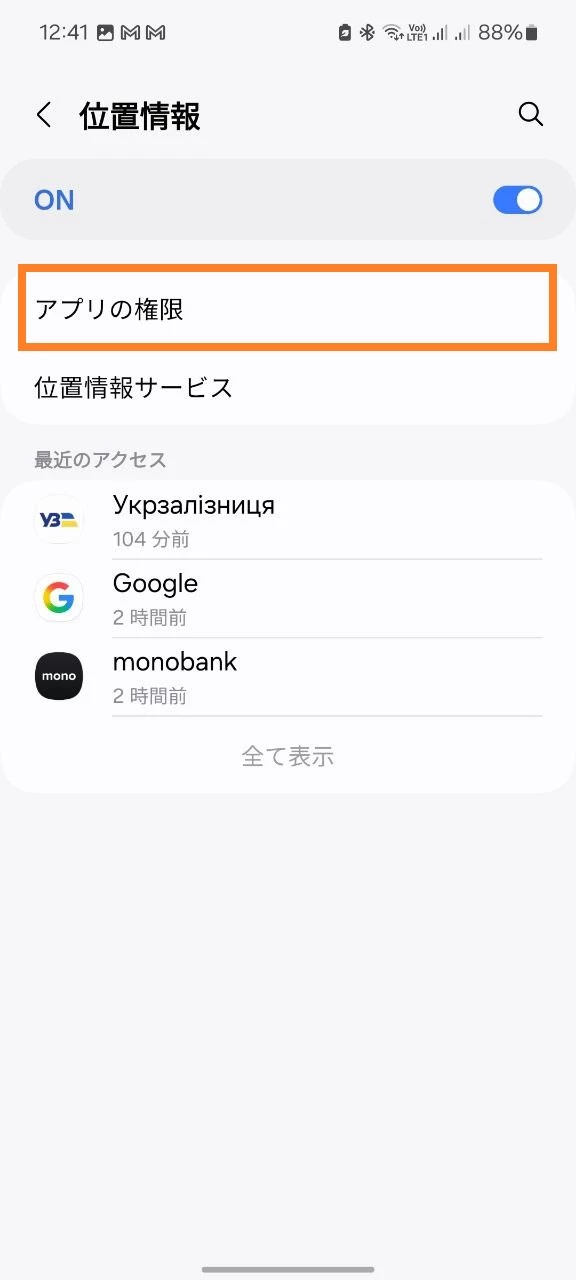
Task: Open Google location access entry
Action: (288, 598)
